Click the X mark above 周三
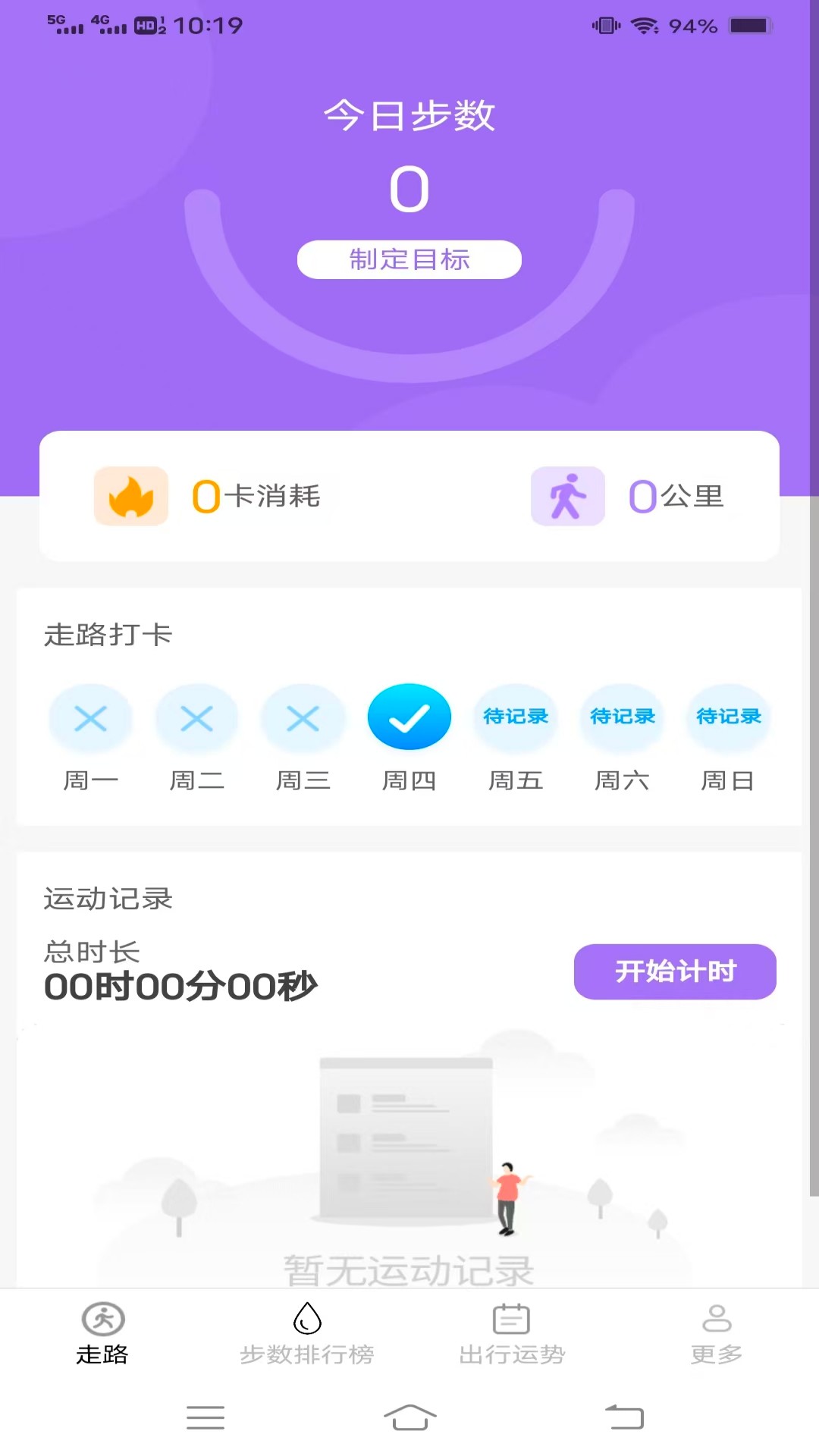 (303, 717)
